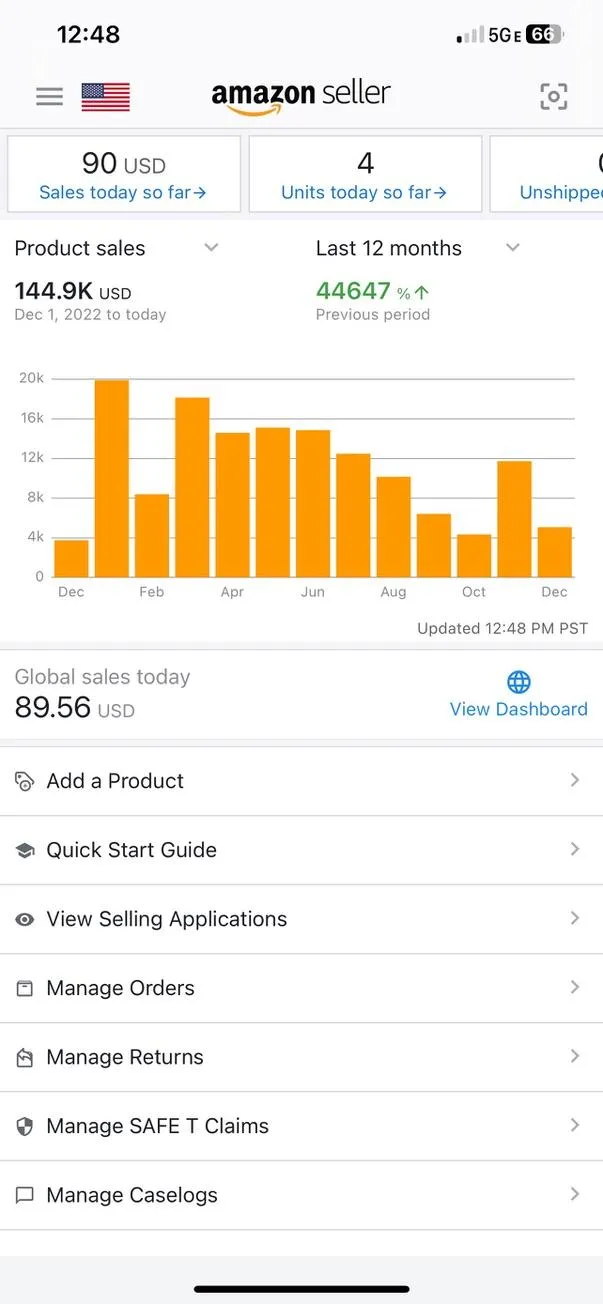The width and height of the screenshot is (603, 1304).
Task: Select Add a Product
Action: click(301, 781)
